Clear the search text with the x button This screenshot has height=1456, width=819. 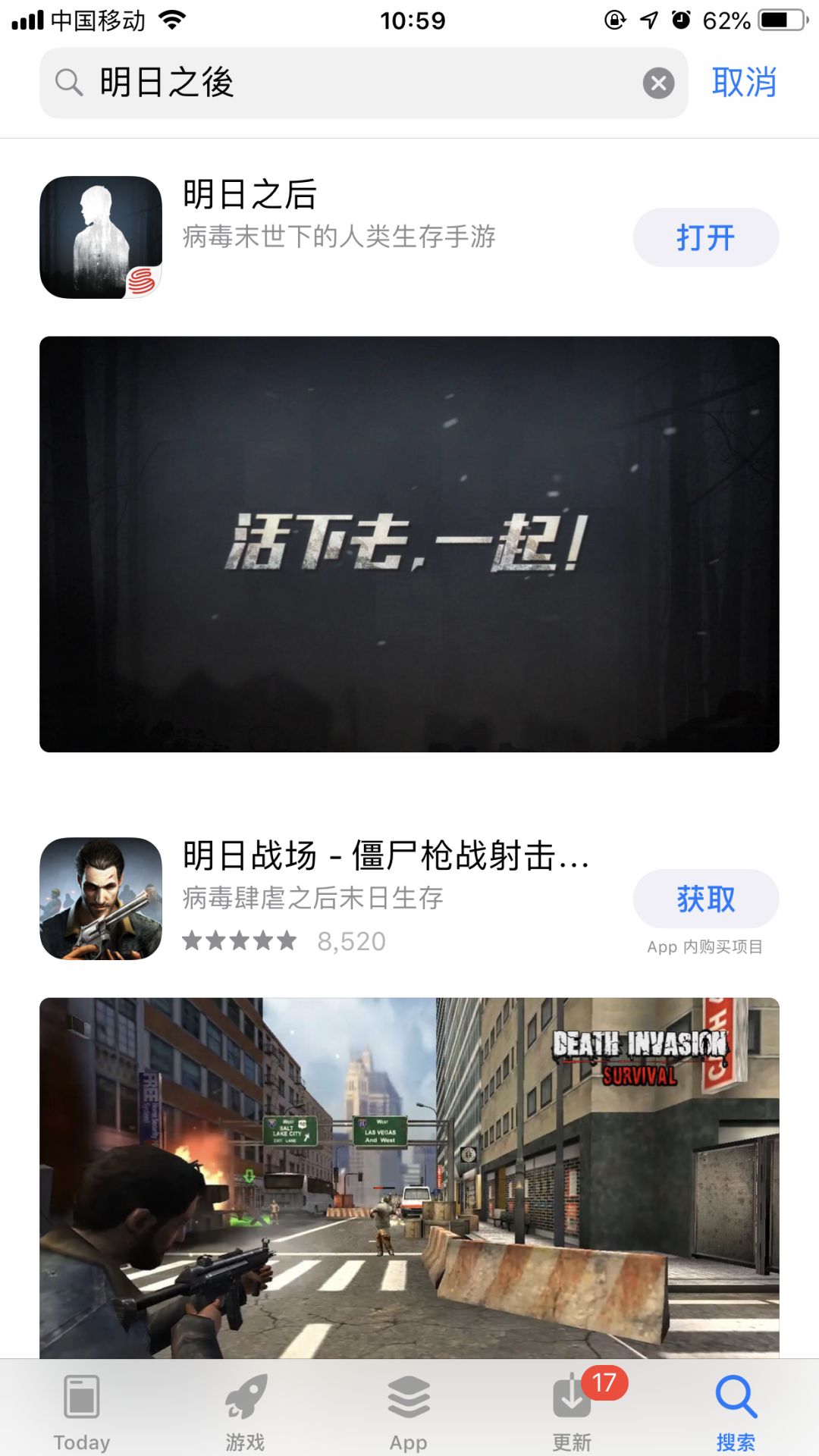tap(658, 83)
